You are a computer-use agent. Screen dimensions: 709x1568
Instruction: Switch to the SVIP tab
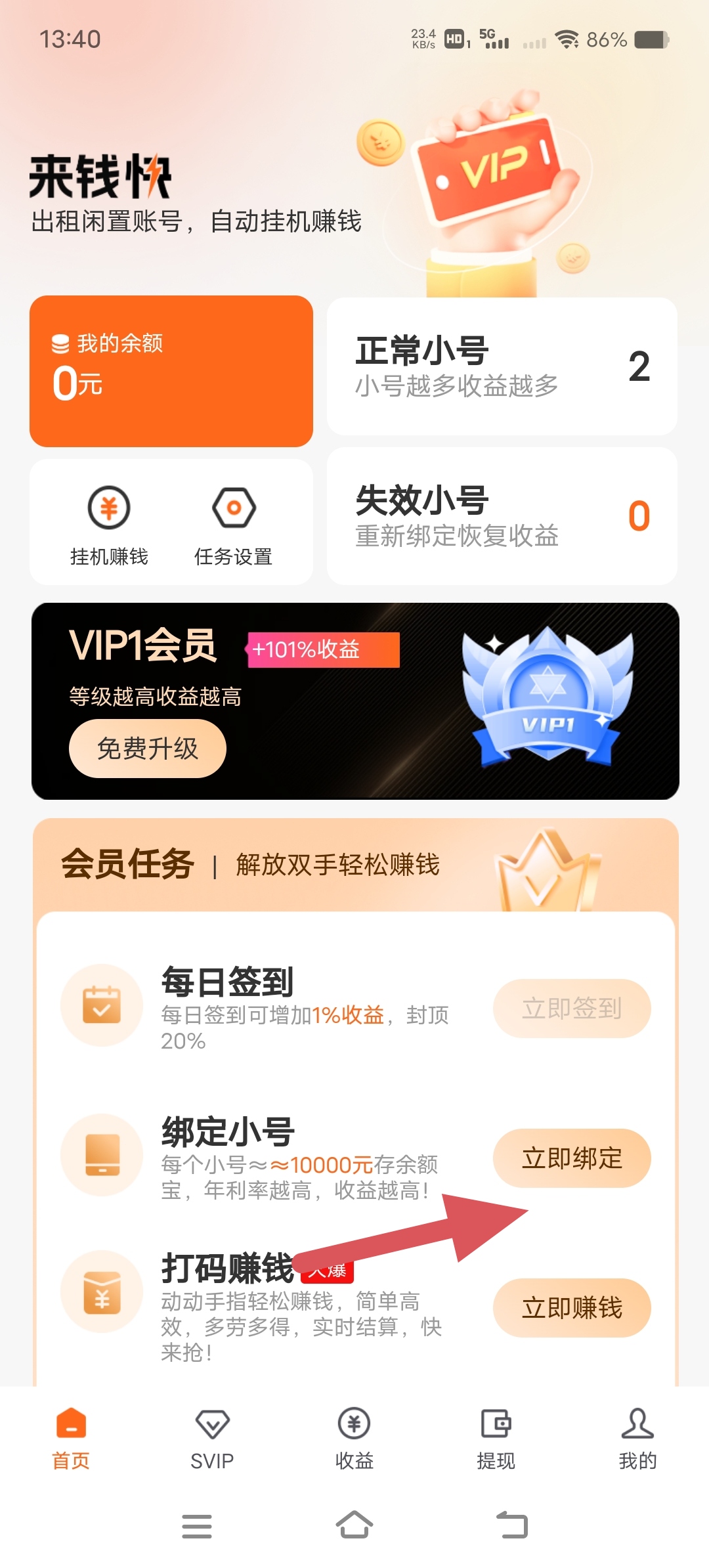pyautogui.click(x=212, y=1439)
